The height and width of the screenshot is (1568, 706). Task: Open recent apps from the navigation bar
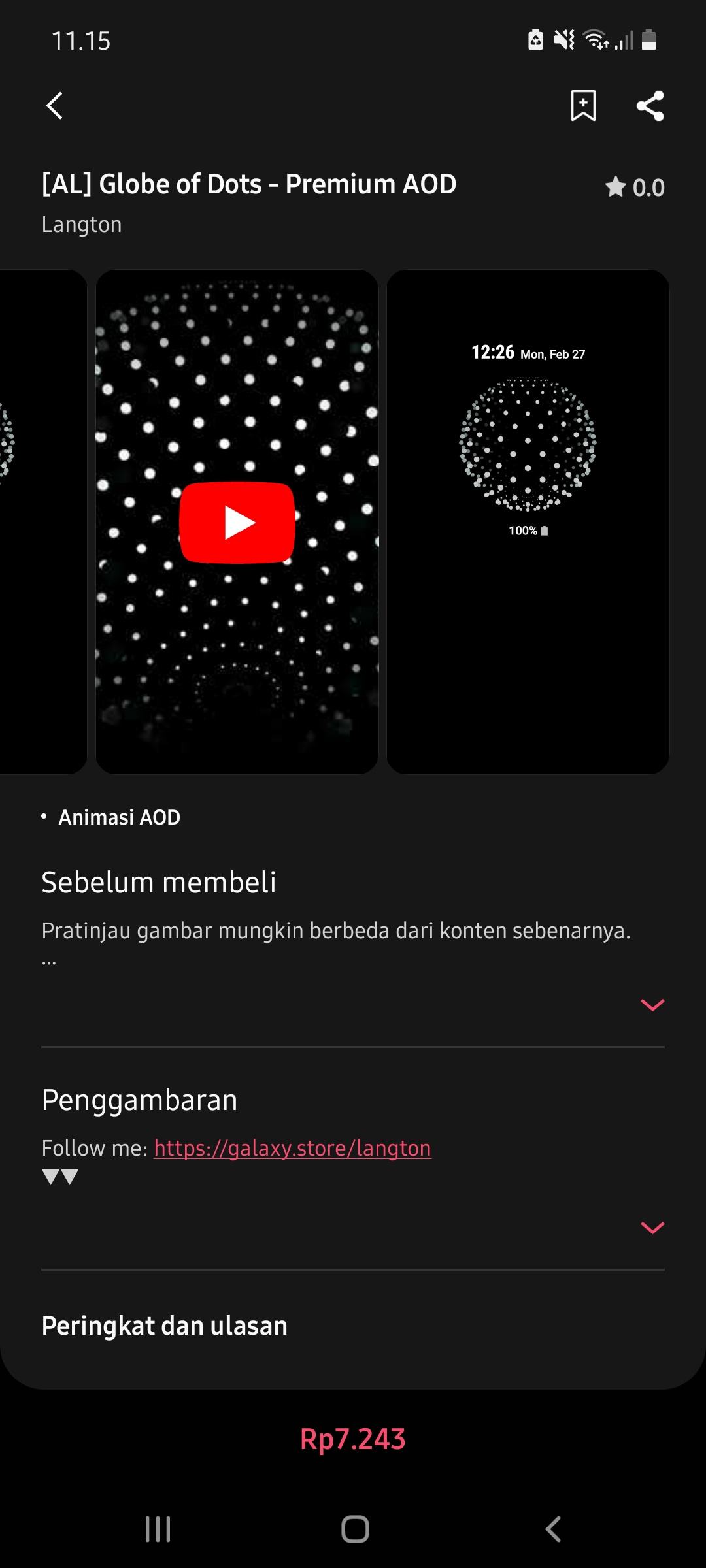(158, 1529)
